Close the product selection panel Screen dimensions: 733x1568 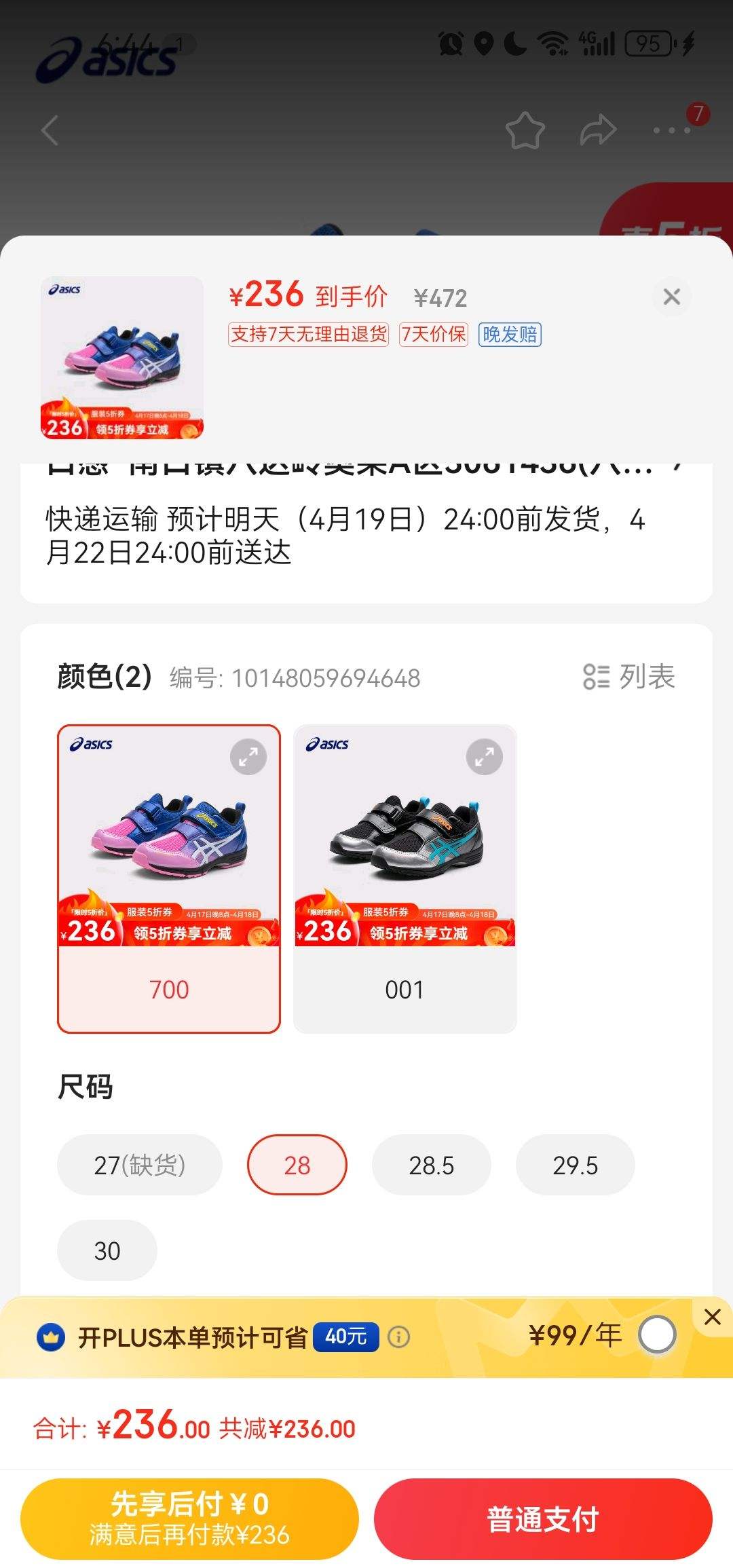coord(671,297)
